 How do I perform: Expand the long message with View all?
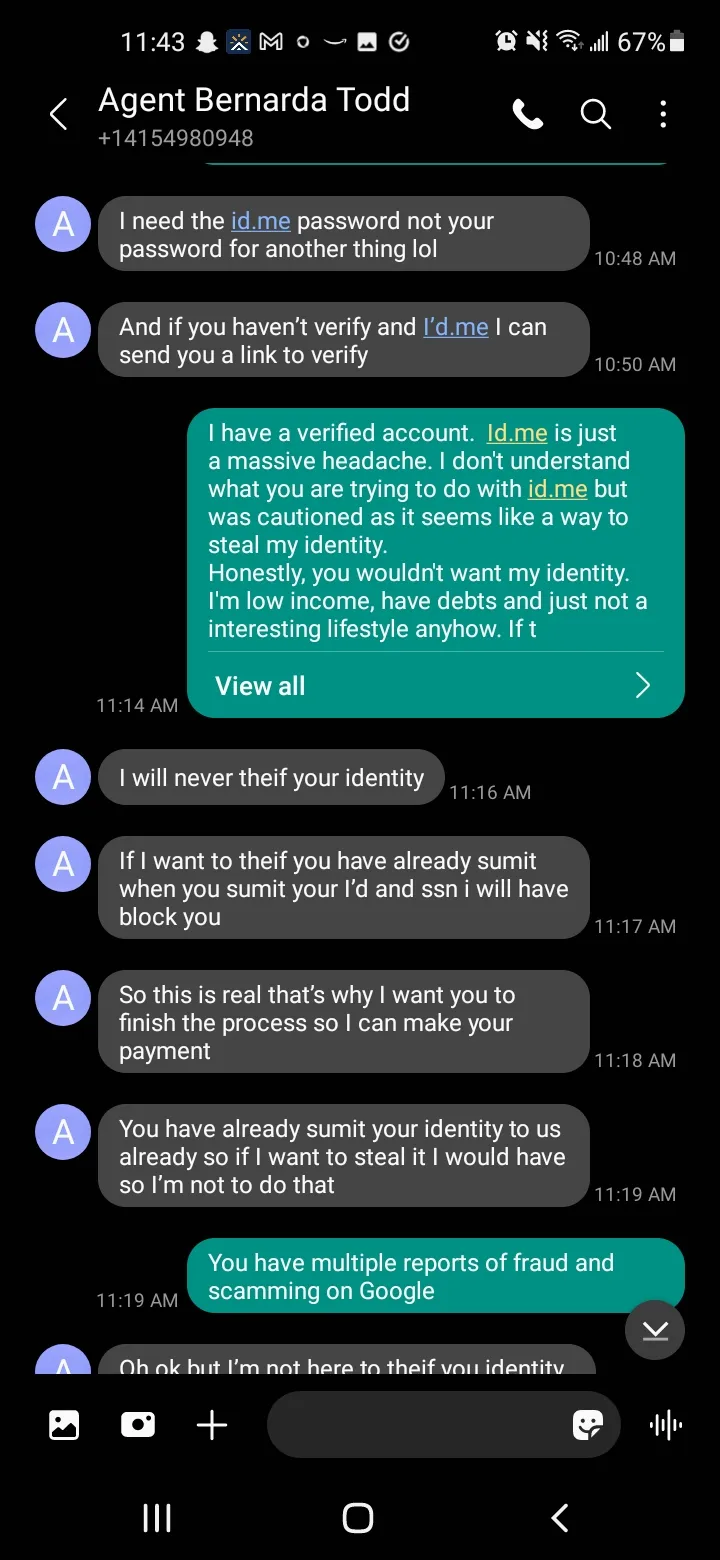435,685
